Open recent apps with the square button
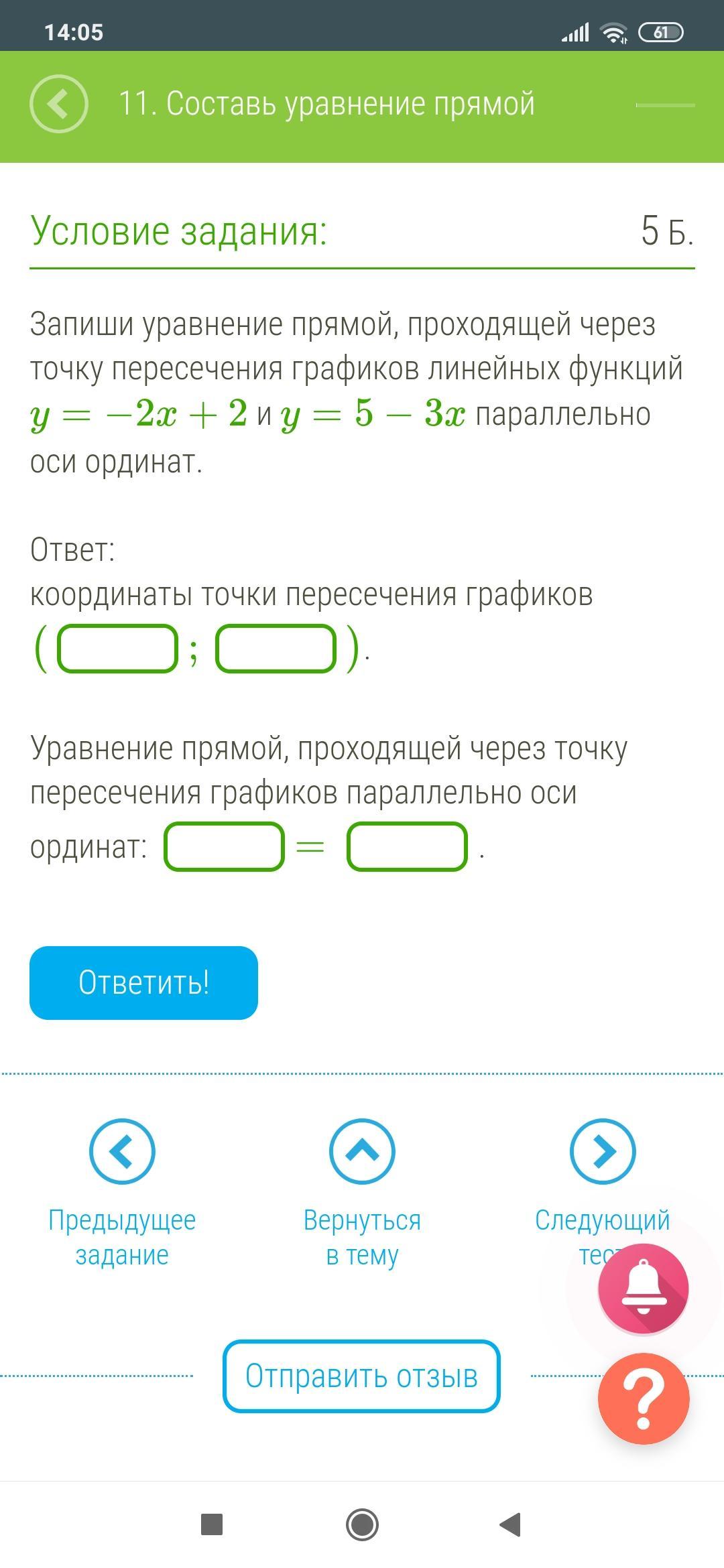 [x=212, y=1524]
